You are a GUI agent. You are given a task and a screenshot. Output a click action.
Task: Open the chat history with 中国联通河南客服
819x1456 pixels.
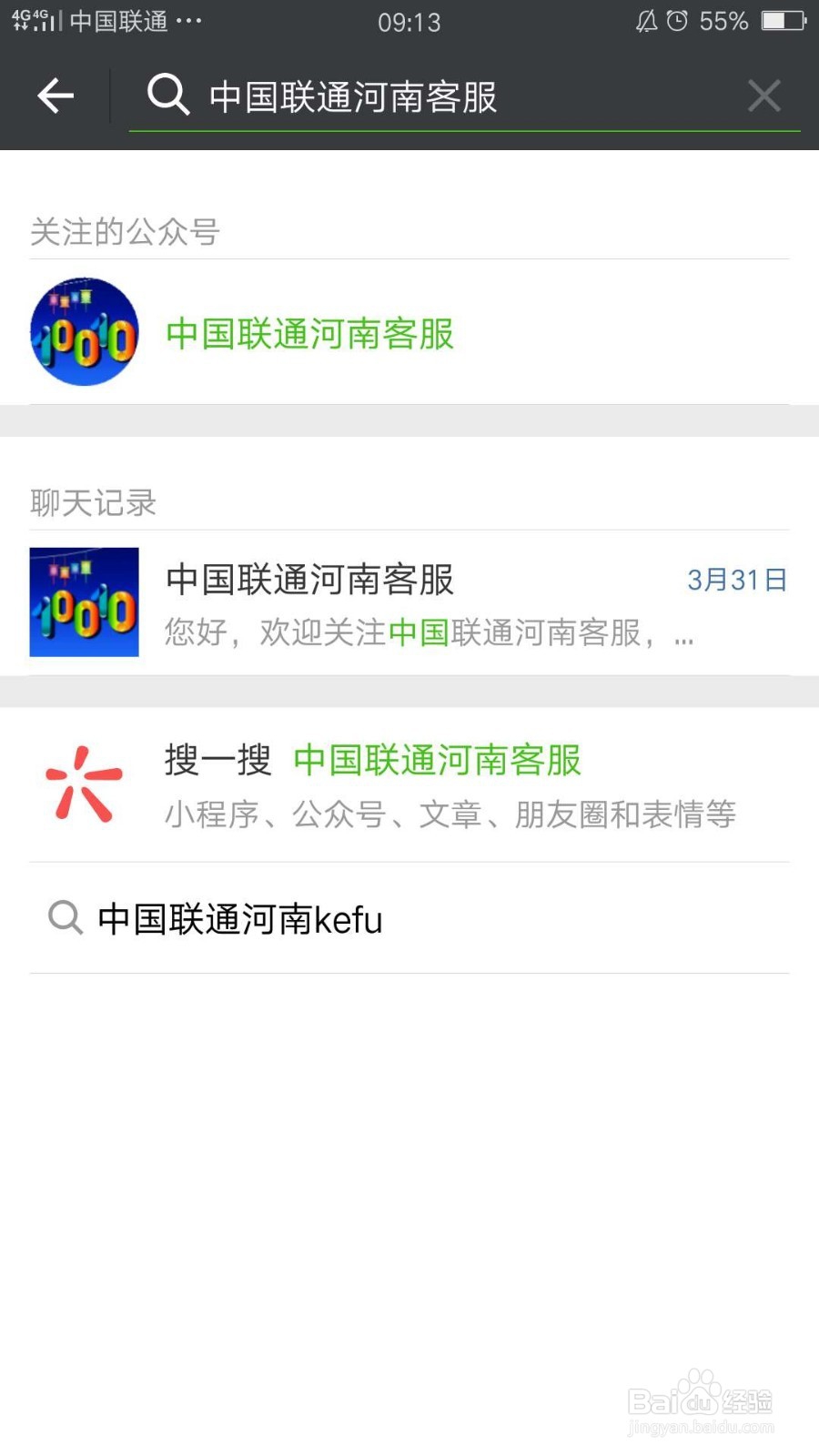tap(409, 602)
